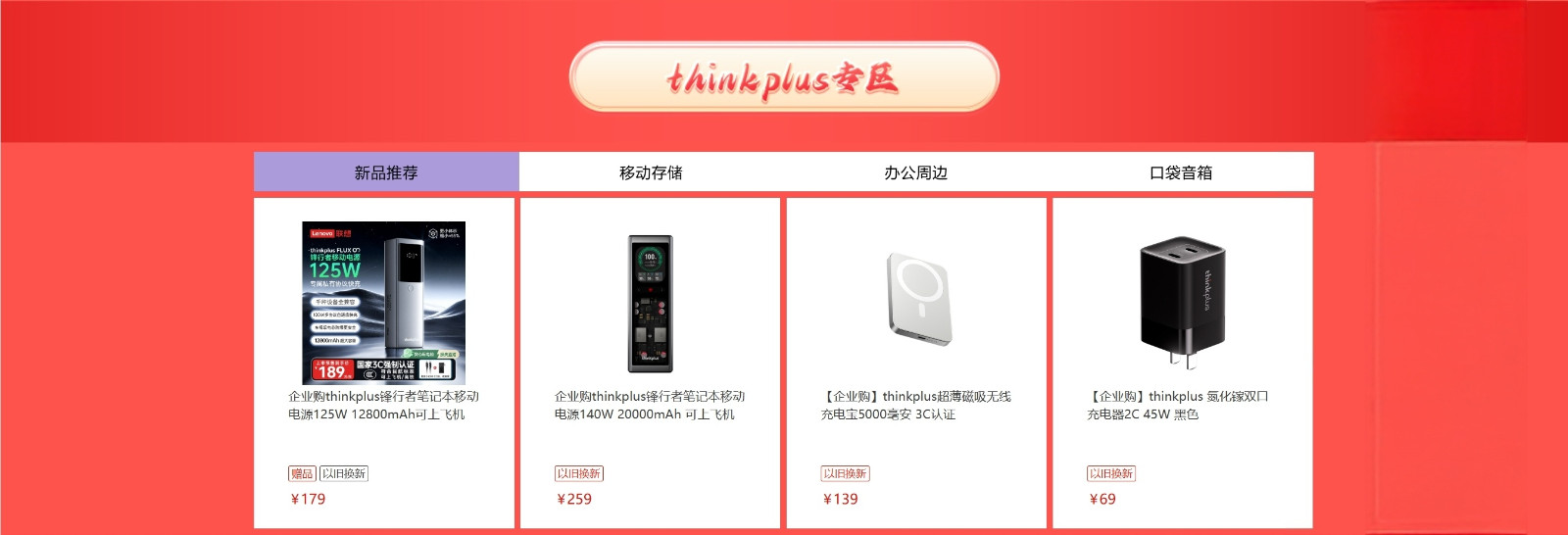Image resolution: width=1568 pixels, height=535 pixels.
Task: Open the 氮化镓双口充电器 45W product card
Action: (1182, 304)
